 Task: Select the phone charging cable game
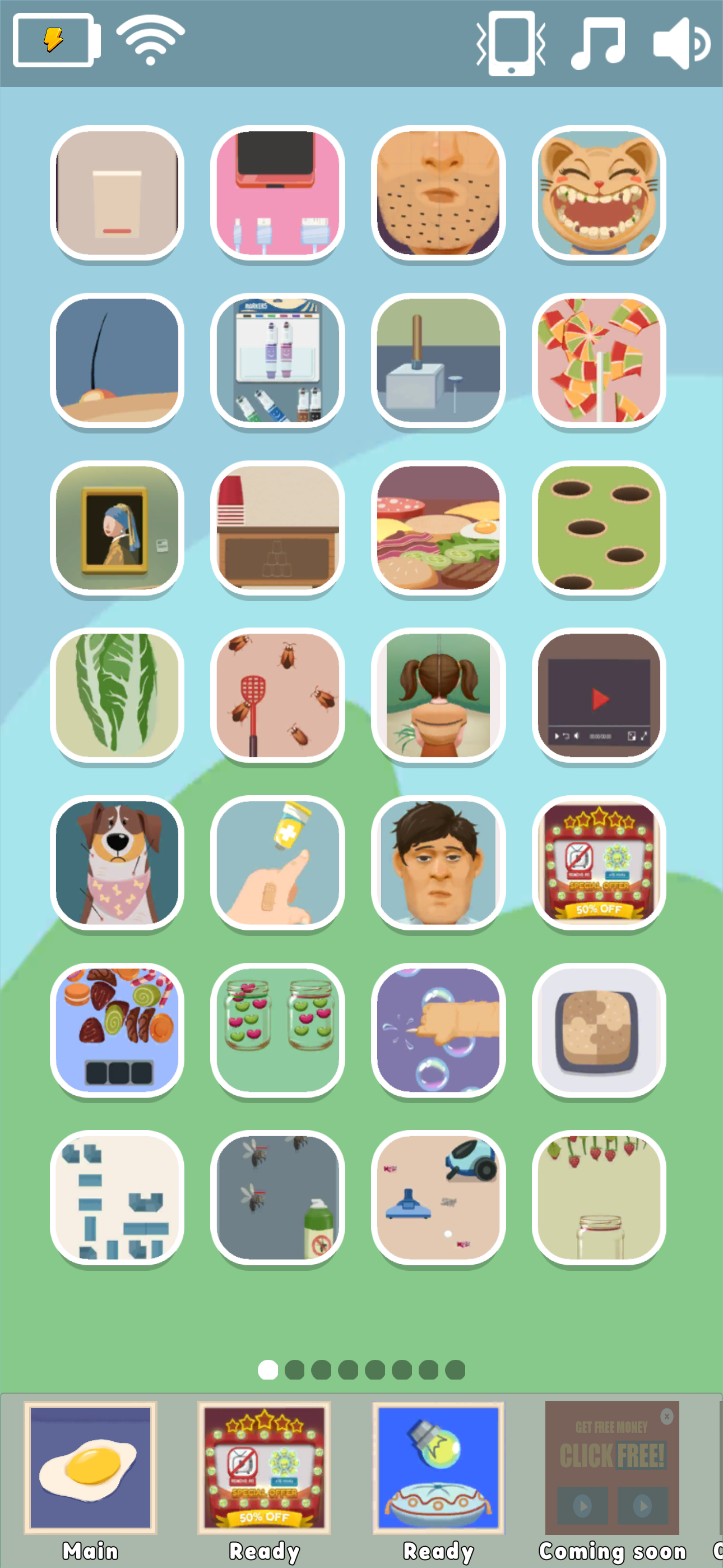pos(278,192)
